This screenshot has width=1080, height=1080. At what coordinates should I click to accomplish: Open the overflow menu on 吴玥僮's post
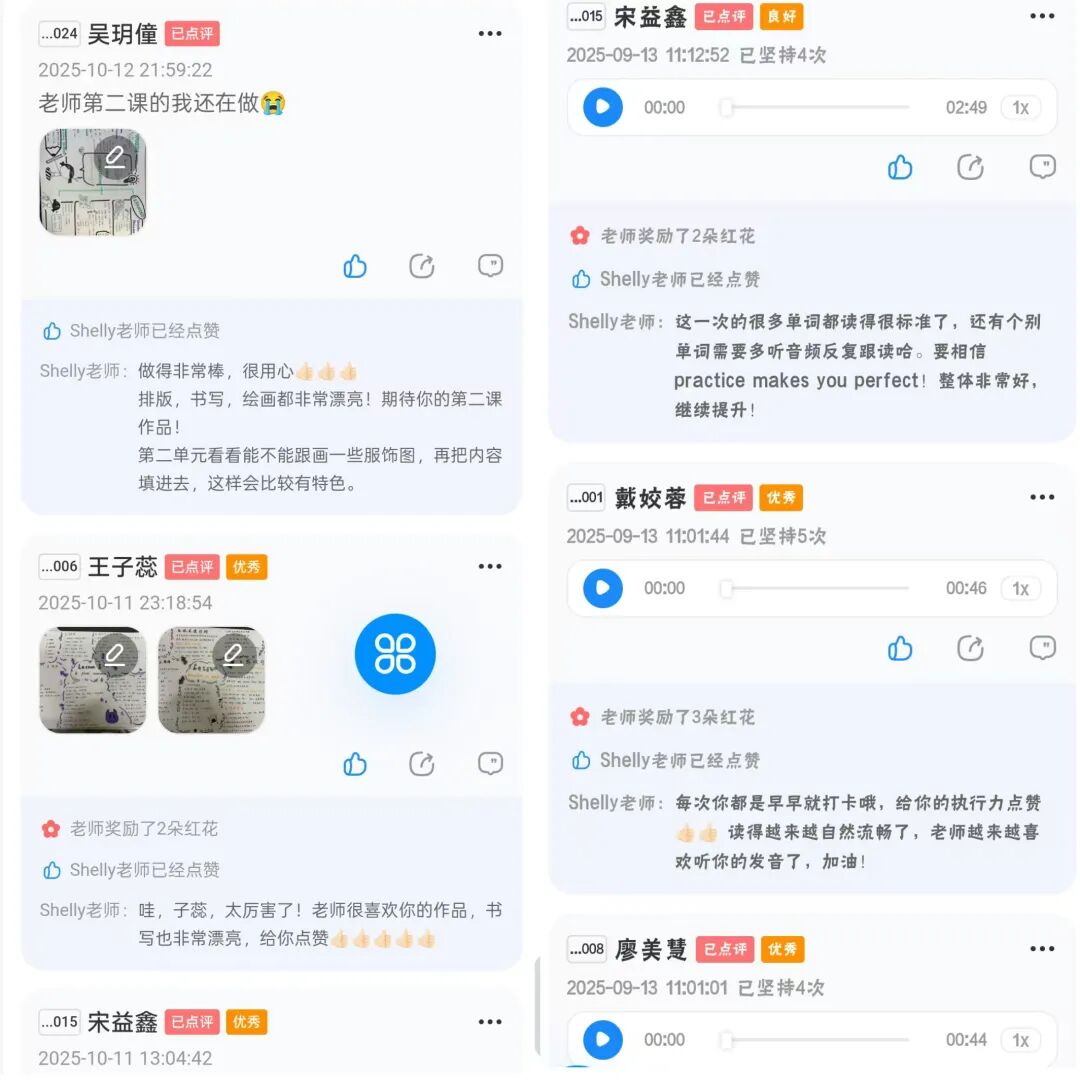click(x=490, y=34)
